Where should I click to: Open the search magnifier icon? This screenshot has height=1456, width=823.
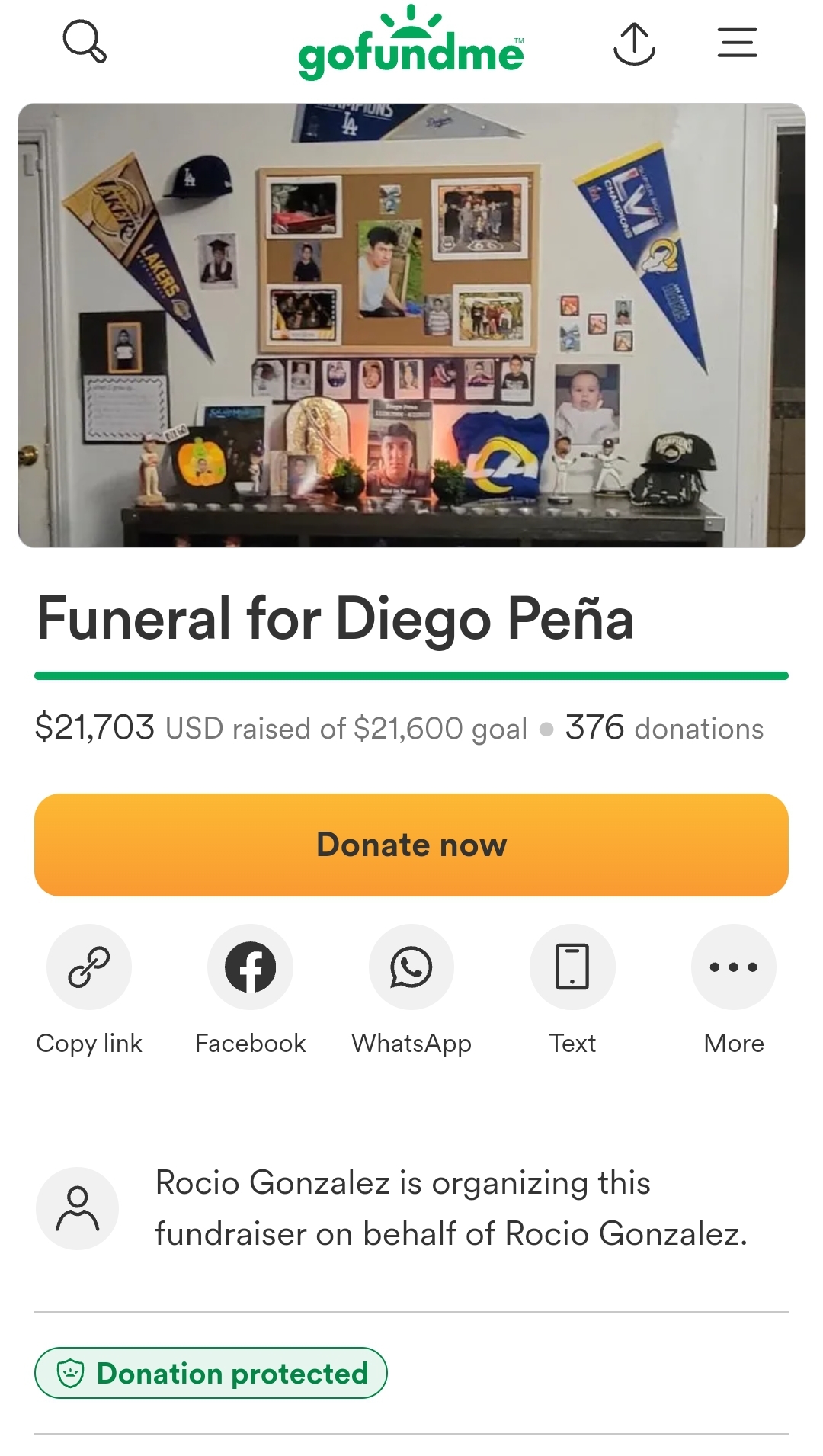[x=85, y=42]
